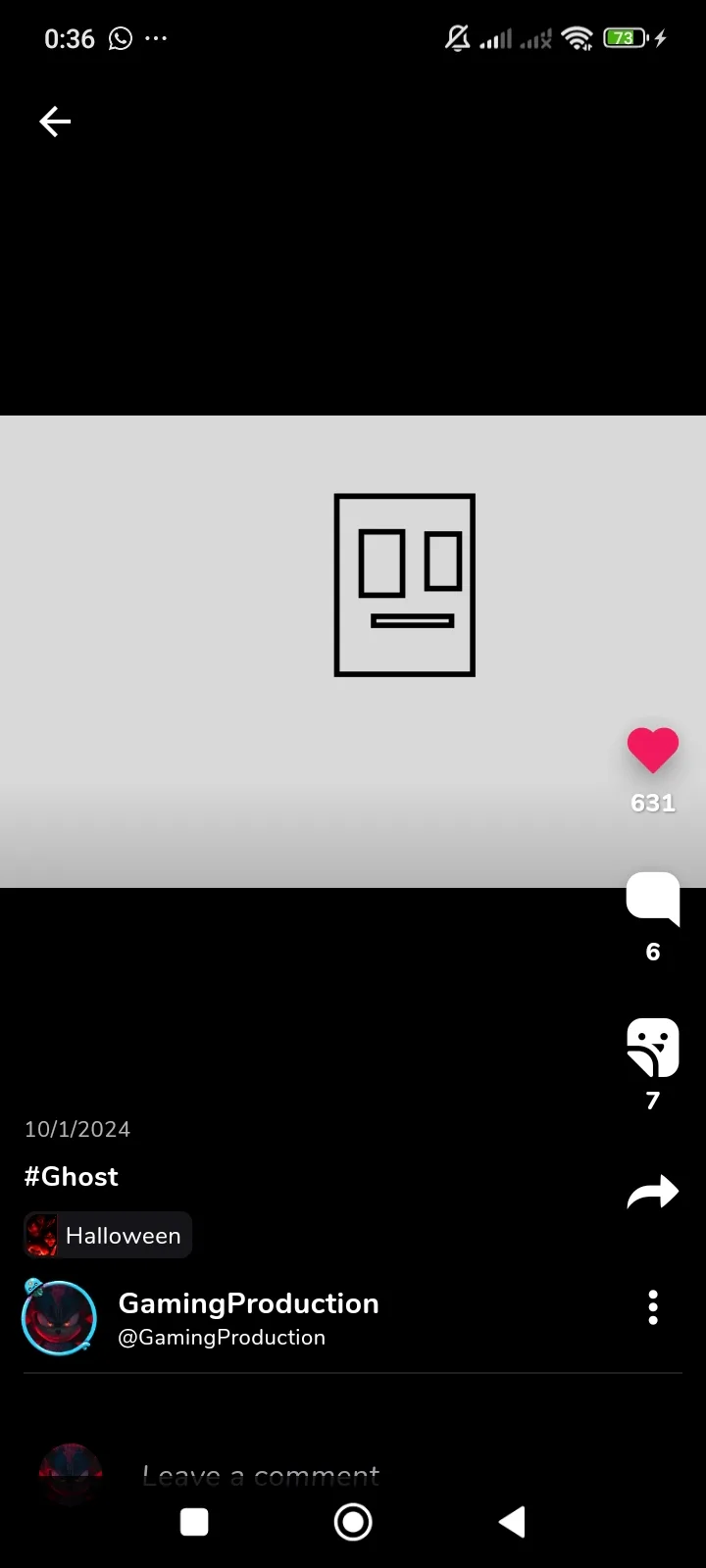The image size is (706, 1568).
Task: Go back using the top arrow
Action: [x=55, y=122]
